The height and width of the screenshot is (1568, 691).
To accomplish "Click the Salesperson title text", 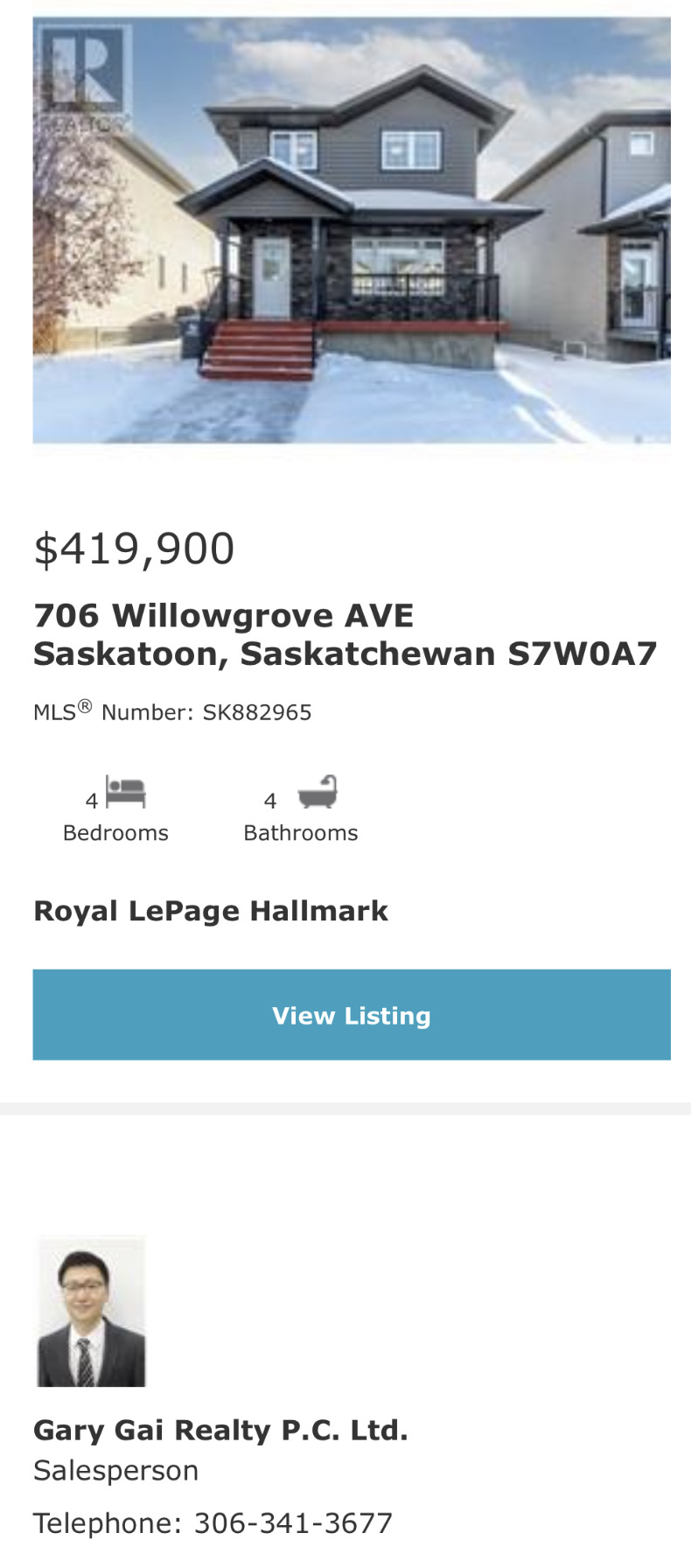I will 115,1470.
